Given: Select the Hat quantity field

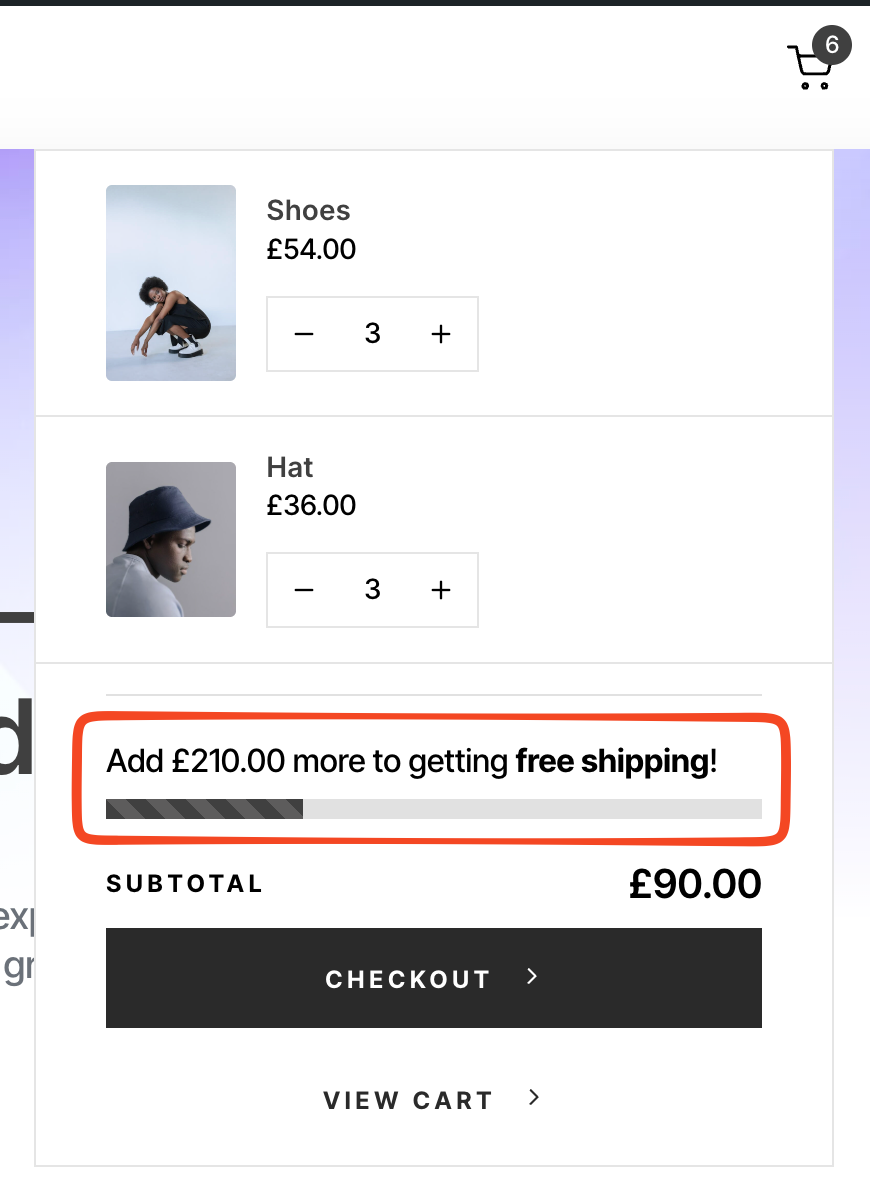Looking at the screenshot, I should 373,590.
